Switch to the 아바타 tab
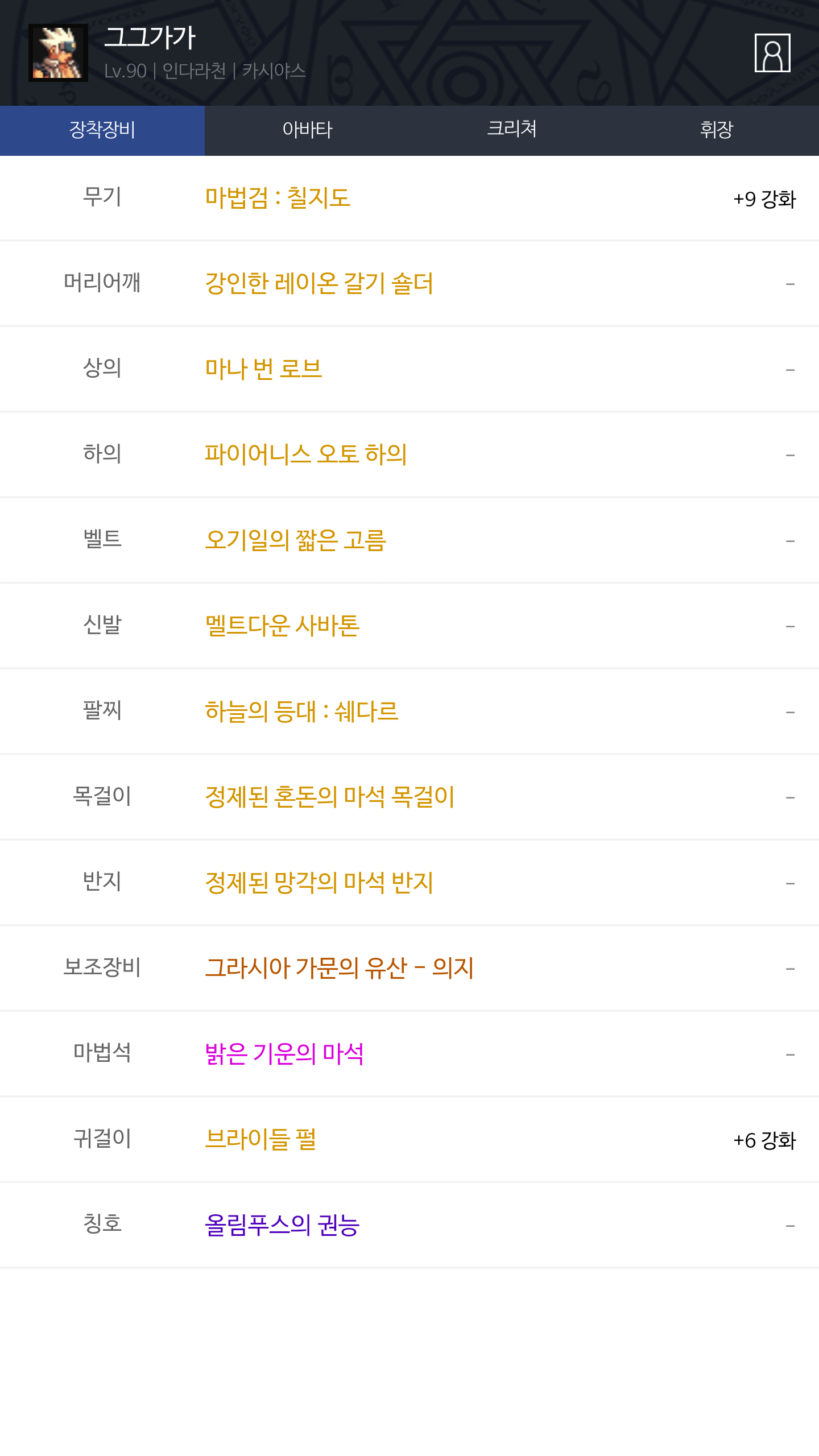819x1456 pixels. pyautogui.click(x=307, y=130)
